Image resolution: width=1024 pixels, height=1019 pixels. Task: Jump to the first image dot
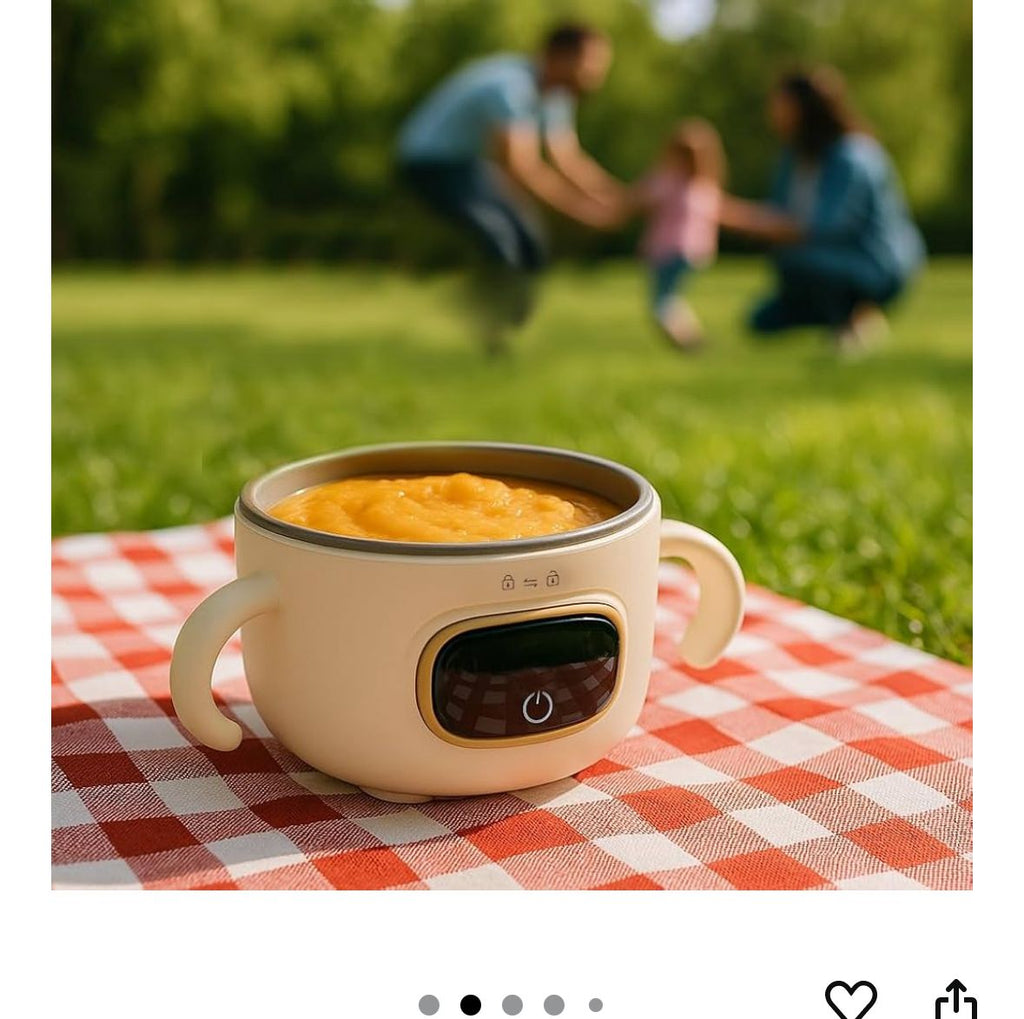click(429, 1005)
